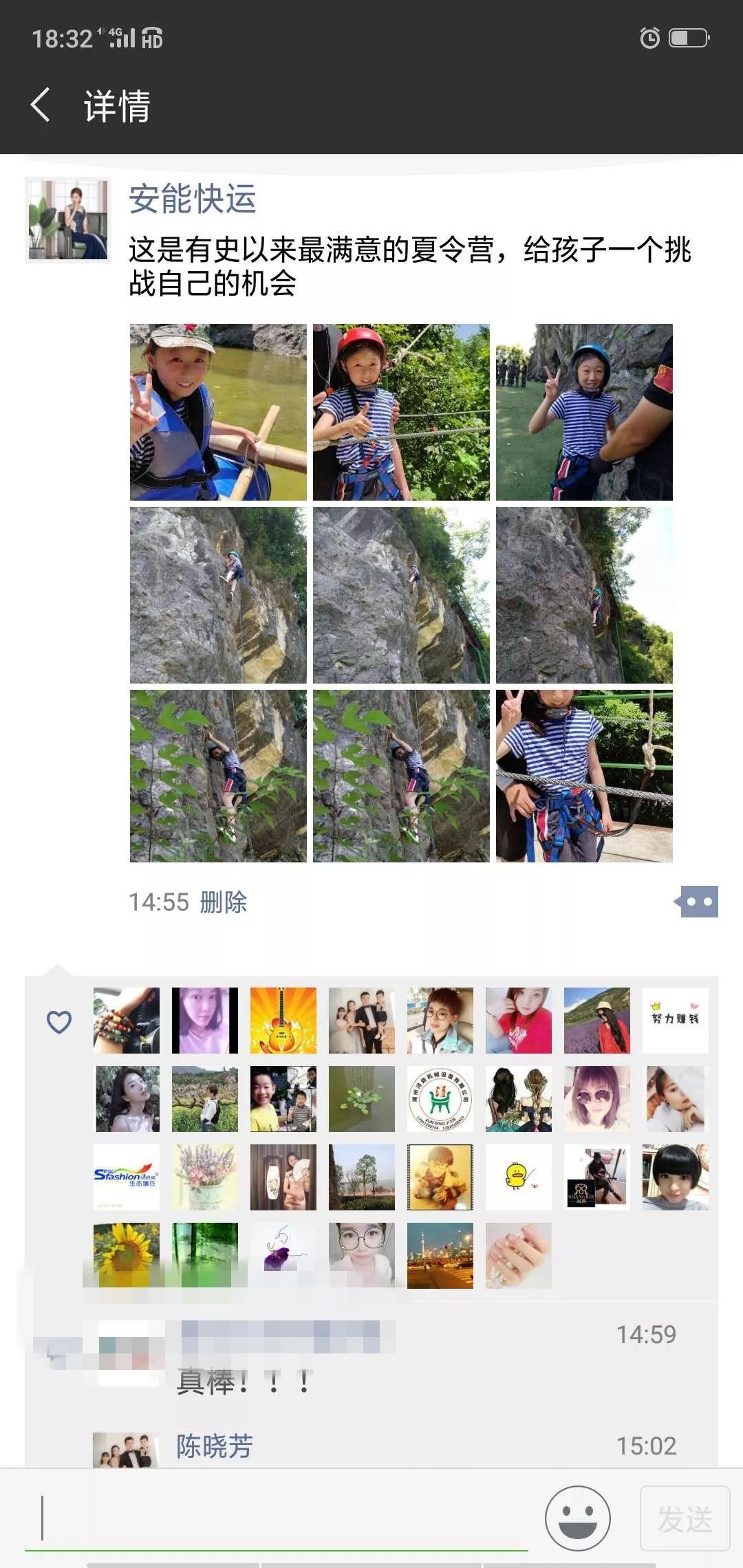Open the liker with the yellow duck avatar
The image size is (743, 1568).
coord(519,1177)
